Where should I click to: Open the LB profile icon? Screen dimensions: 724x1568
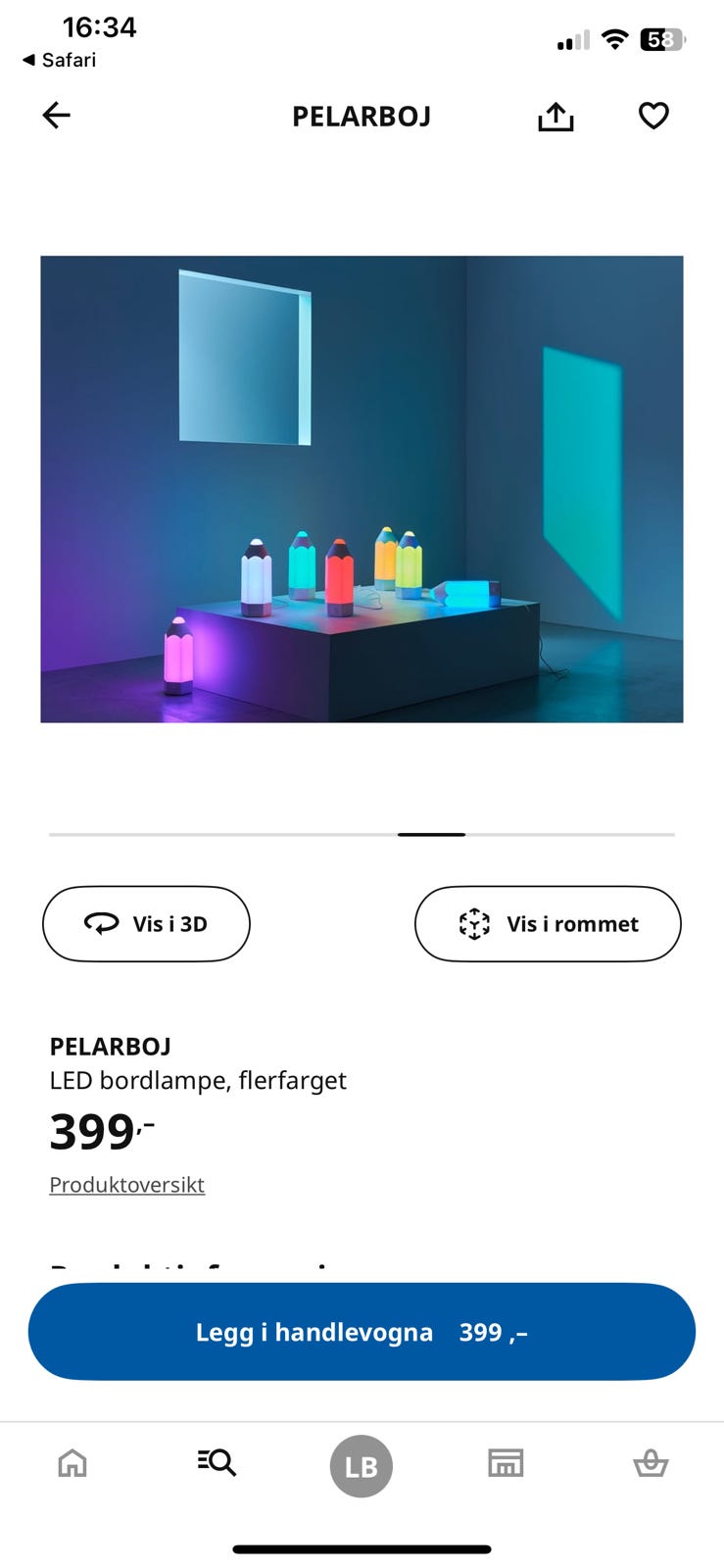pyautogui.click(x=362, y=1466)
